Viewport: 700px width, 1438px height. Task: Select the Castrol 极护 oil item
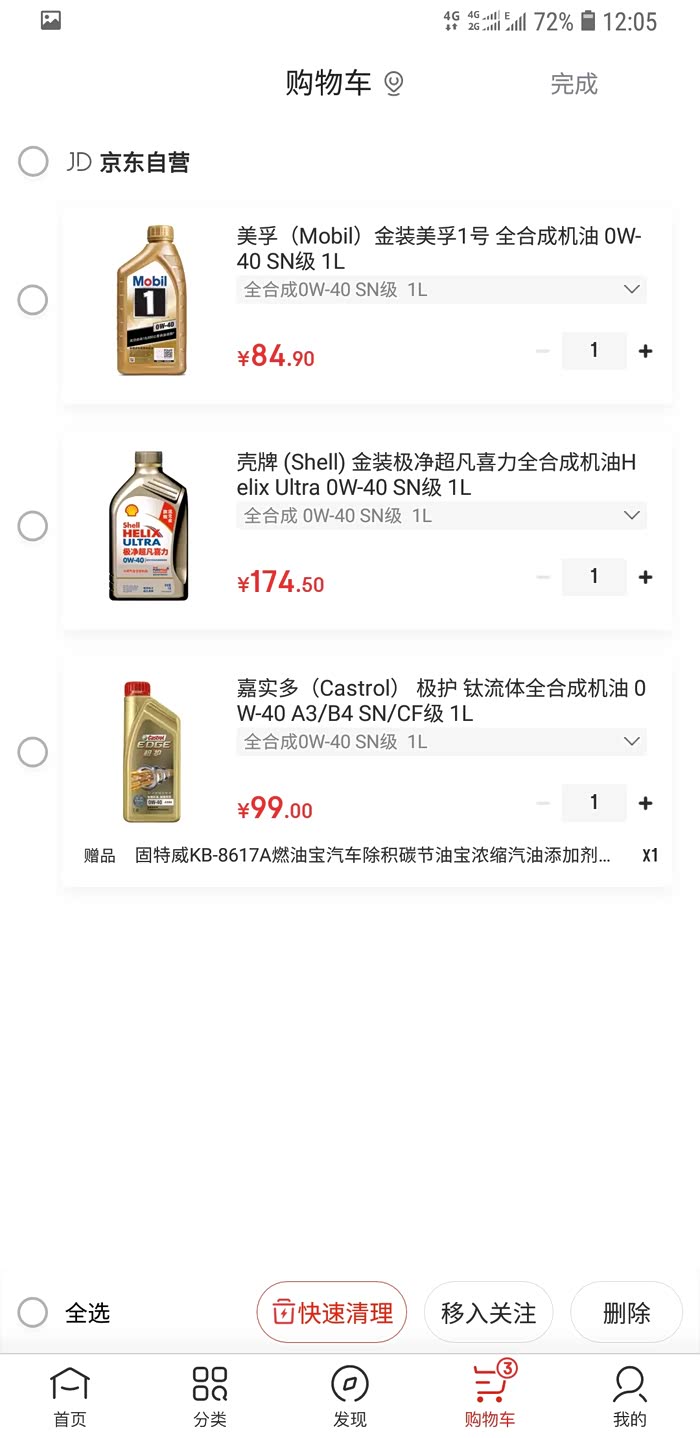click(33, 752)
